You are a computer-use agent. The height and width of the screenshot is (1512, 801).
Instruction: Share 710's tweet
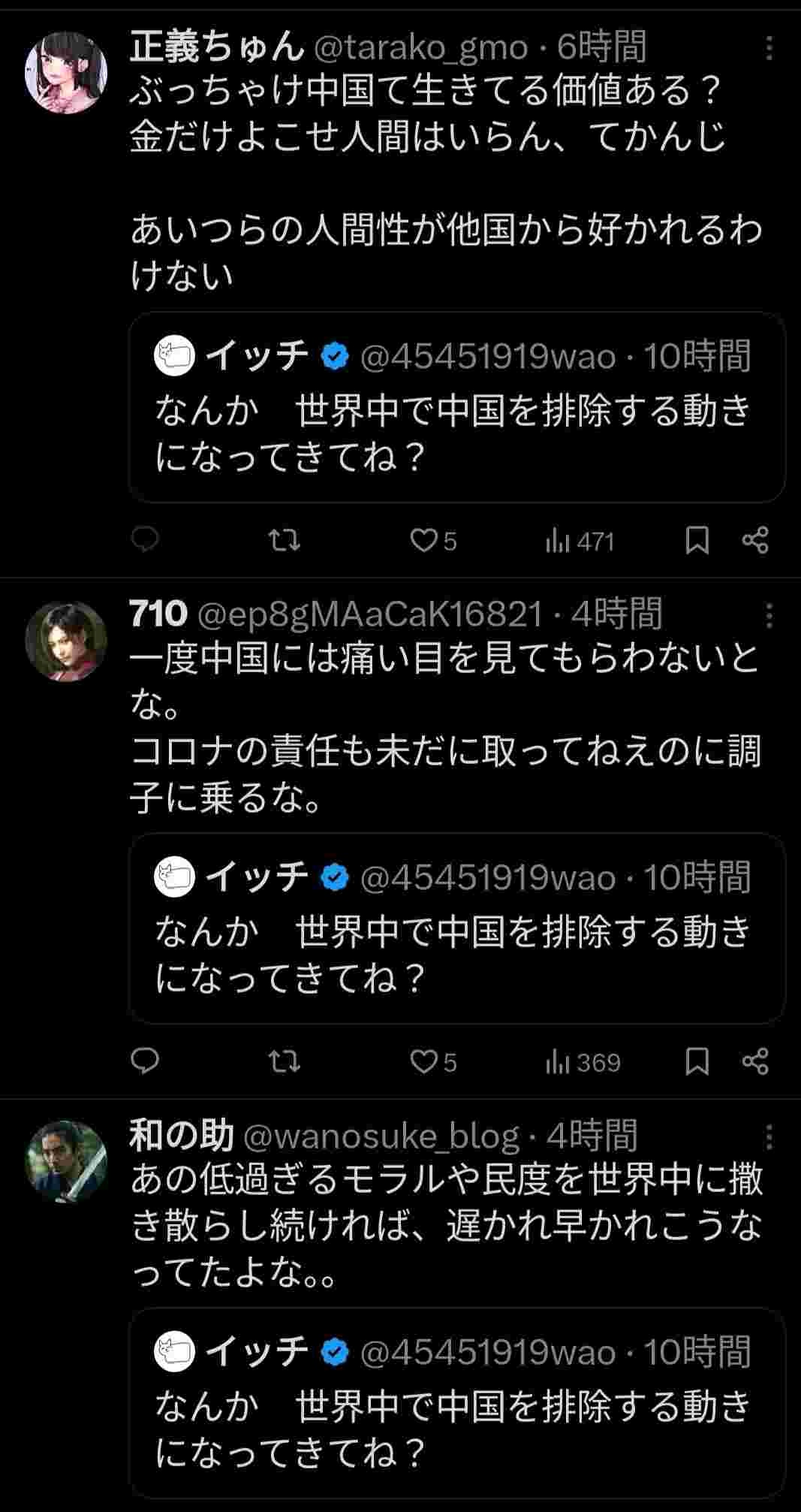(x=754, y=1061)
